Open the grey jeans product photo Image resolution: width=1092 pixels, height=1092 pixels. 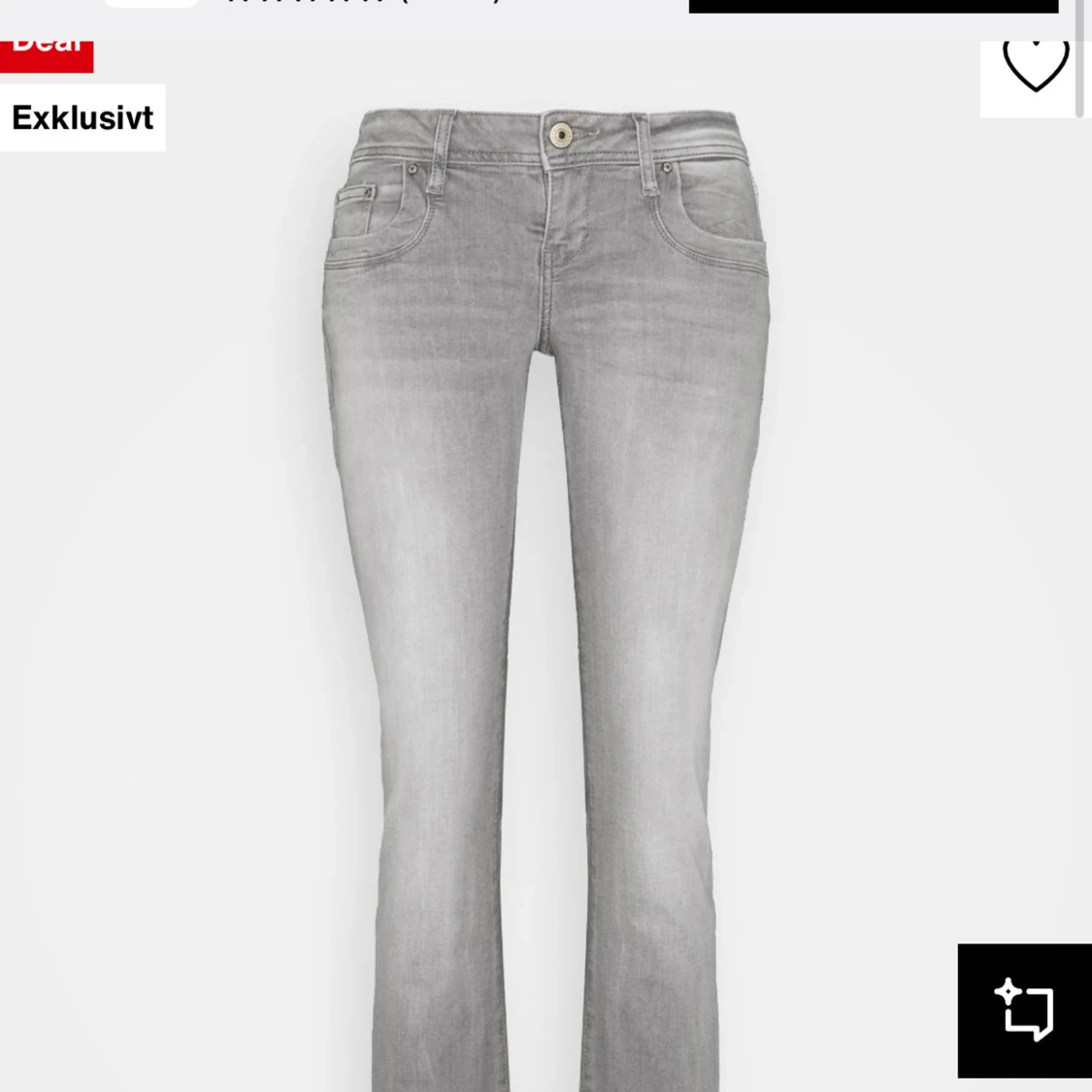click(546, 582)
